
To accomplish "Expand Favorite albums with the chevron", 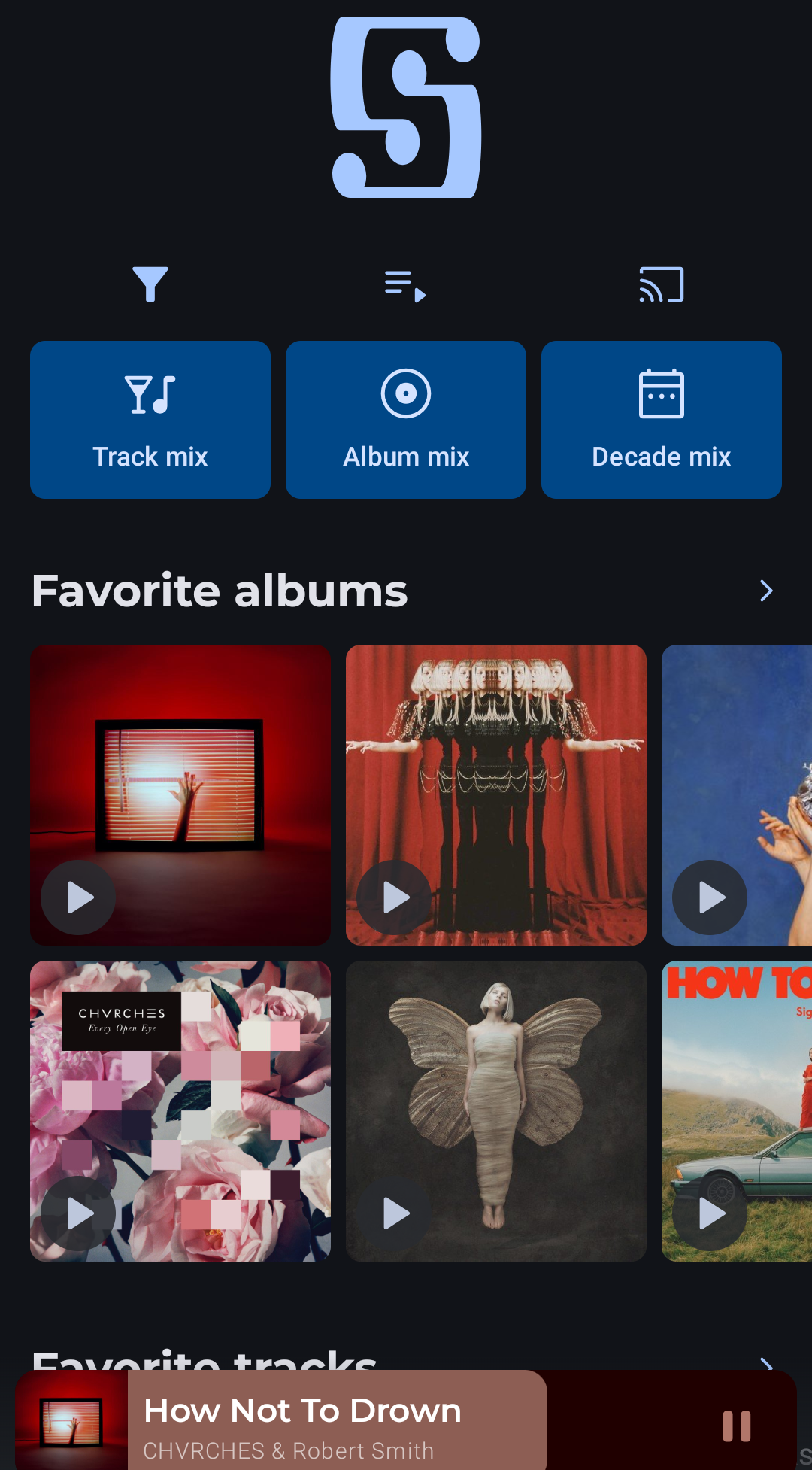I will (766, 591).
